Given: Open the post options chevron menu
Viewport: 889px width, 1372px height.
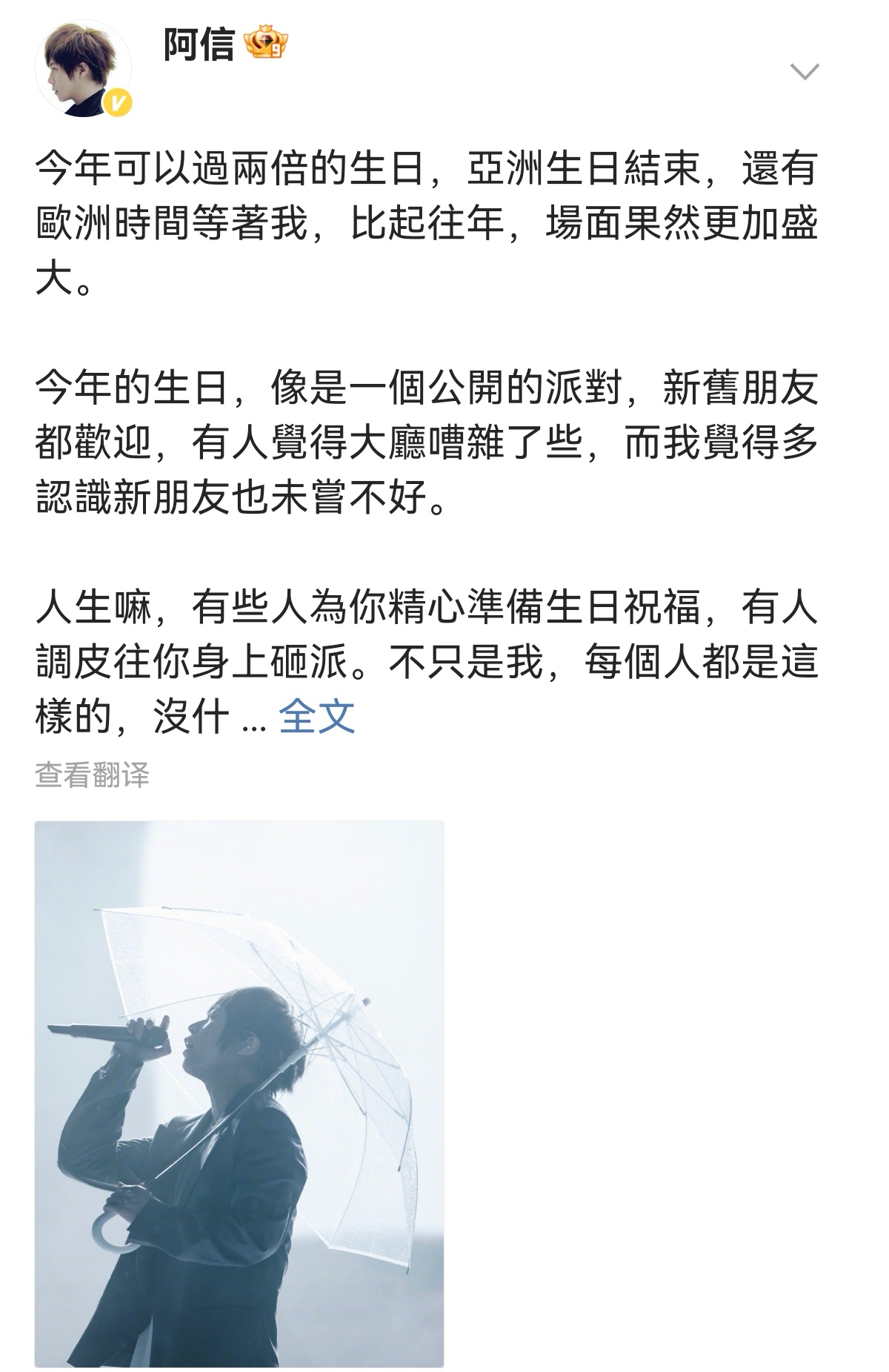Looking at the screenshot, I should [x=805, y=72].
